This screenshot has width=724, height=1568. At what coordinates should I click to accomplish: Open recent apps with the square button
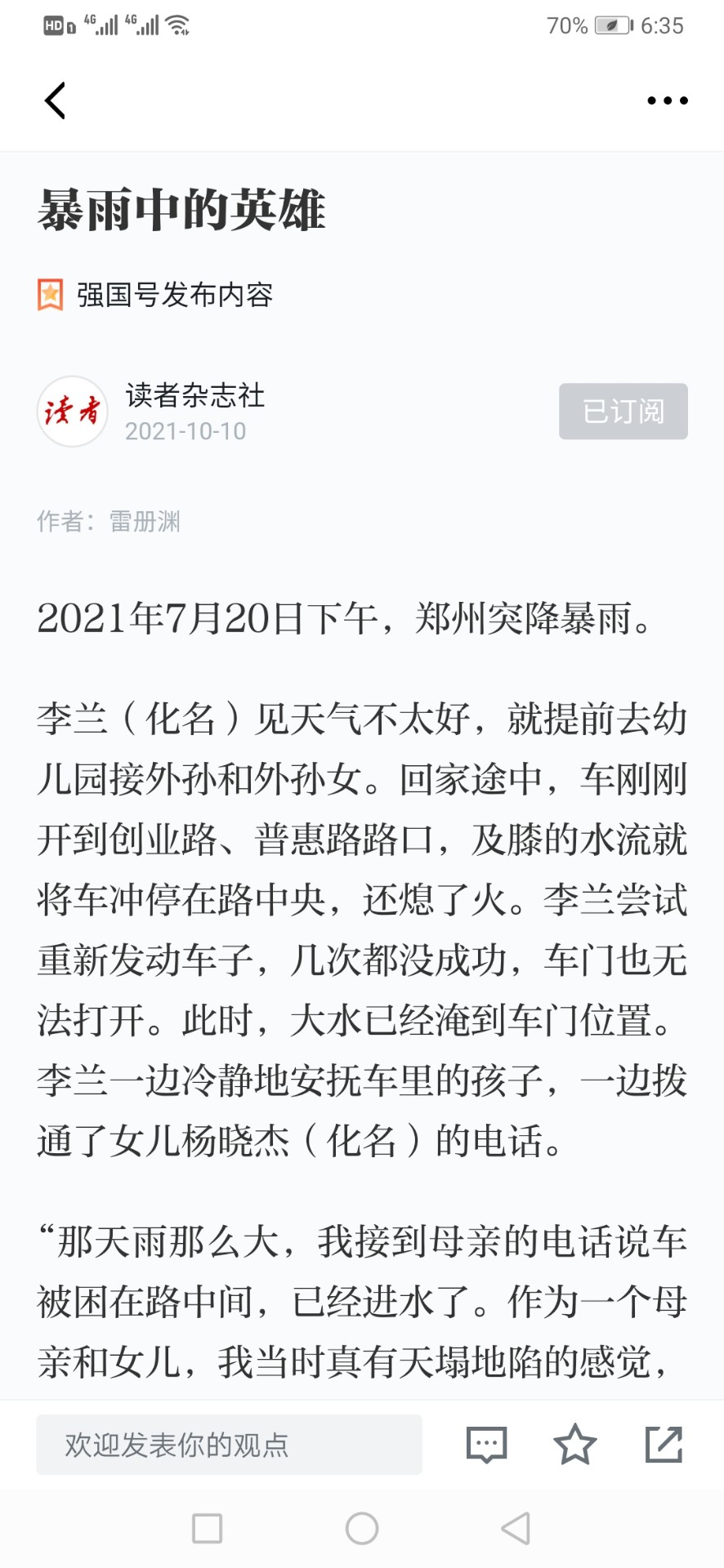[207, 1528]
